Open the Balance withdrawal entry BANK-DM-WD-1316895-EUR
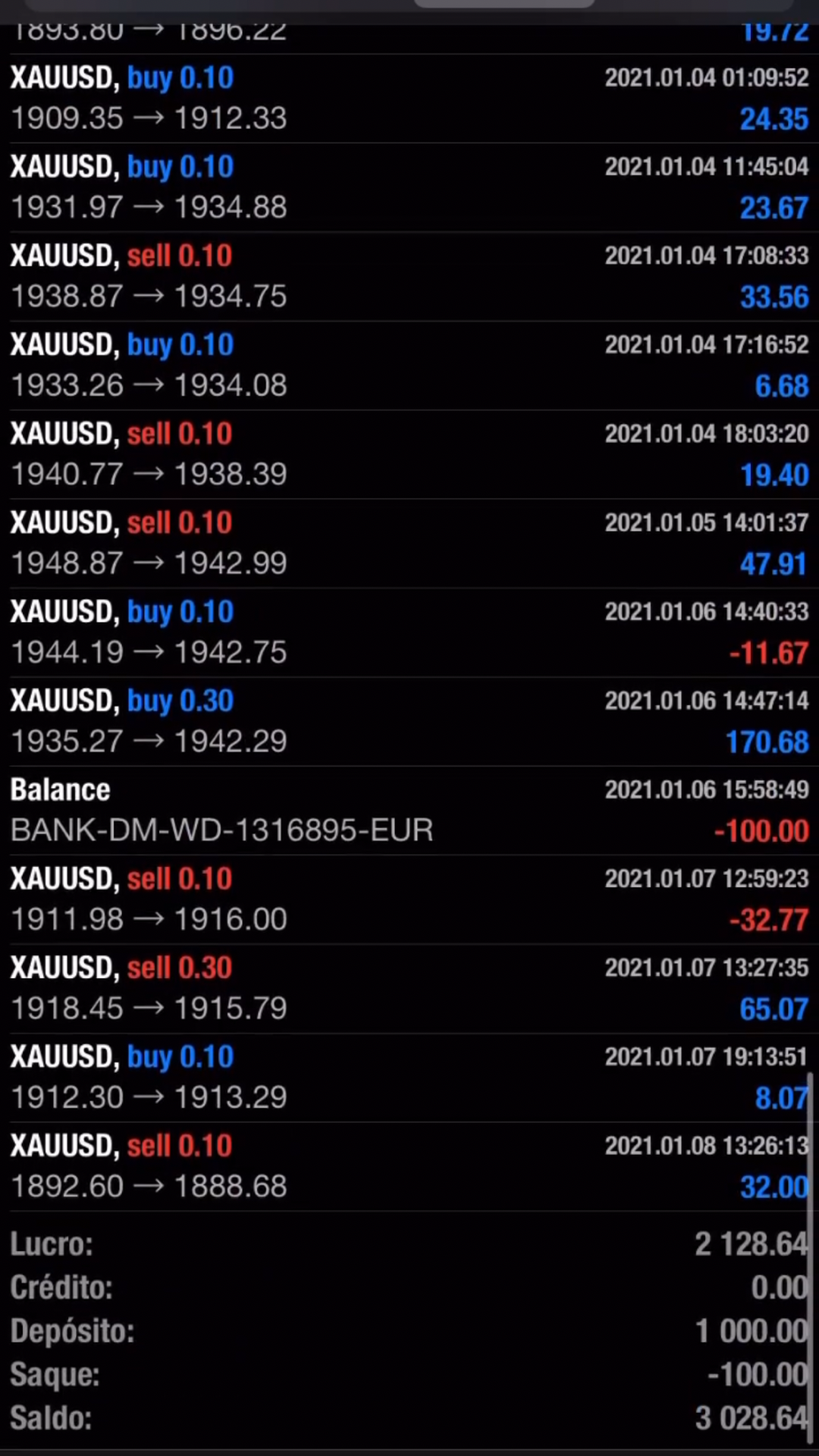The width and height of the screenshot is (819, 1456). tap(409, 810)
